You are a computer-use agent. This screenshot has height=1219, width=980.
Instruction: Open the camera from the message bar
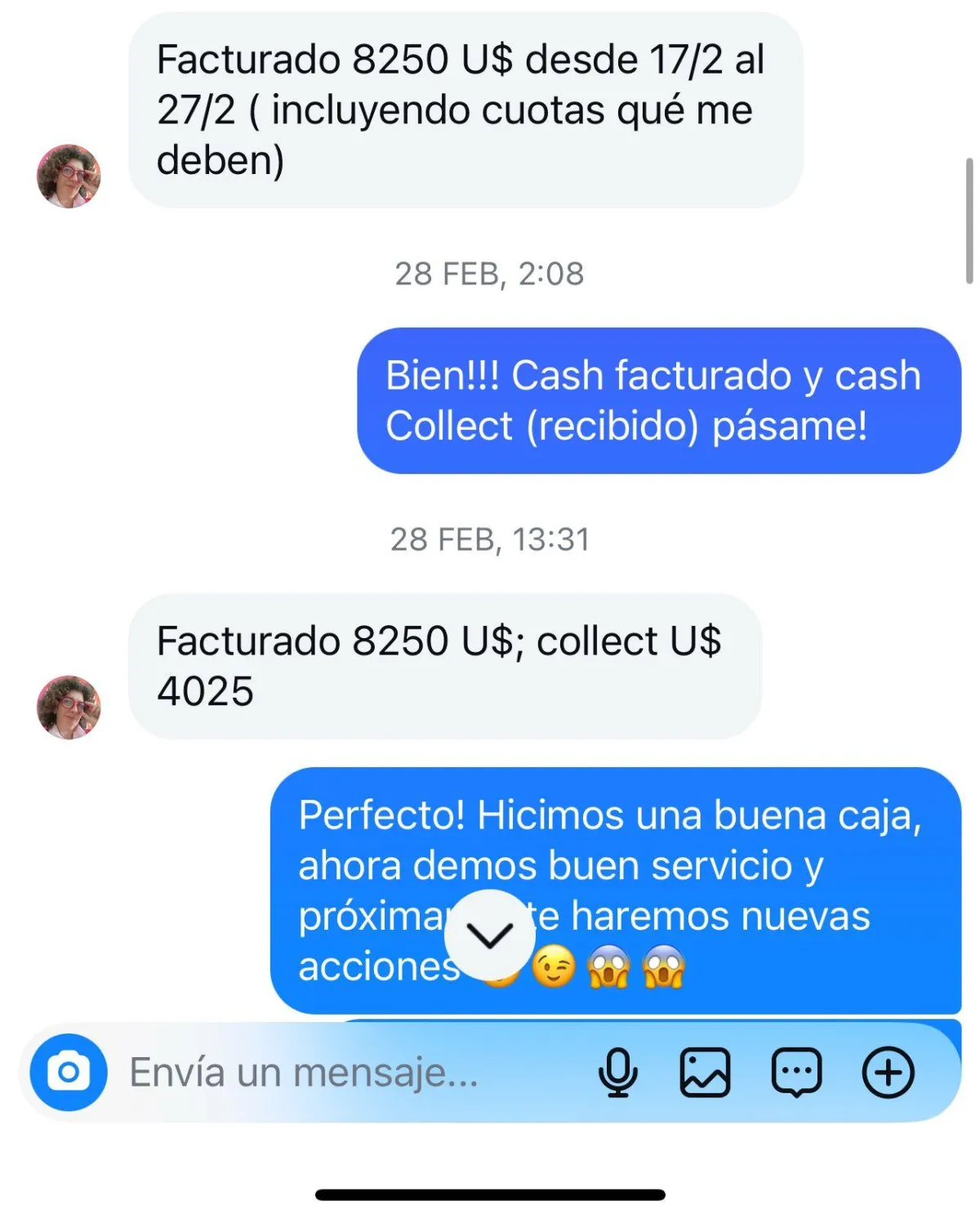point(69,1072)
